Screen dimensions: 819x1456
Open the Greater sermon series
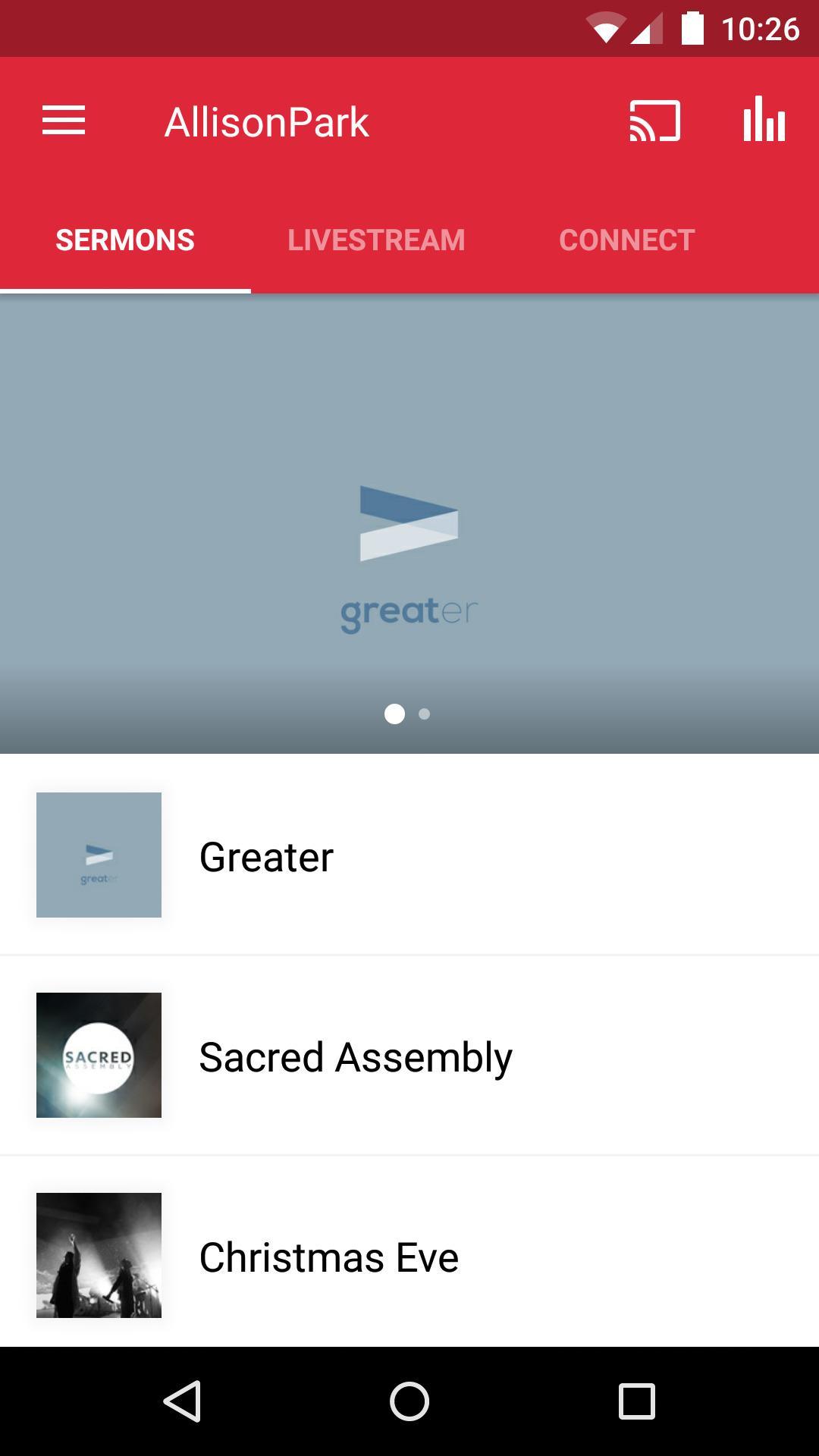click(x=409, y=855)
